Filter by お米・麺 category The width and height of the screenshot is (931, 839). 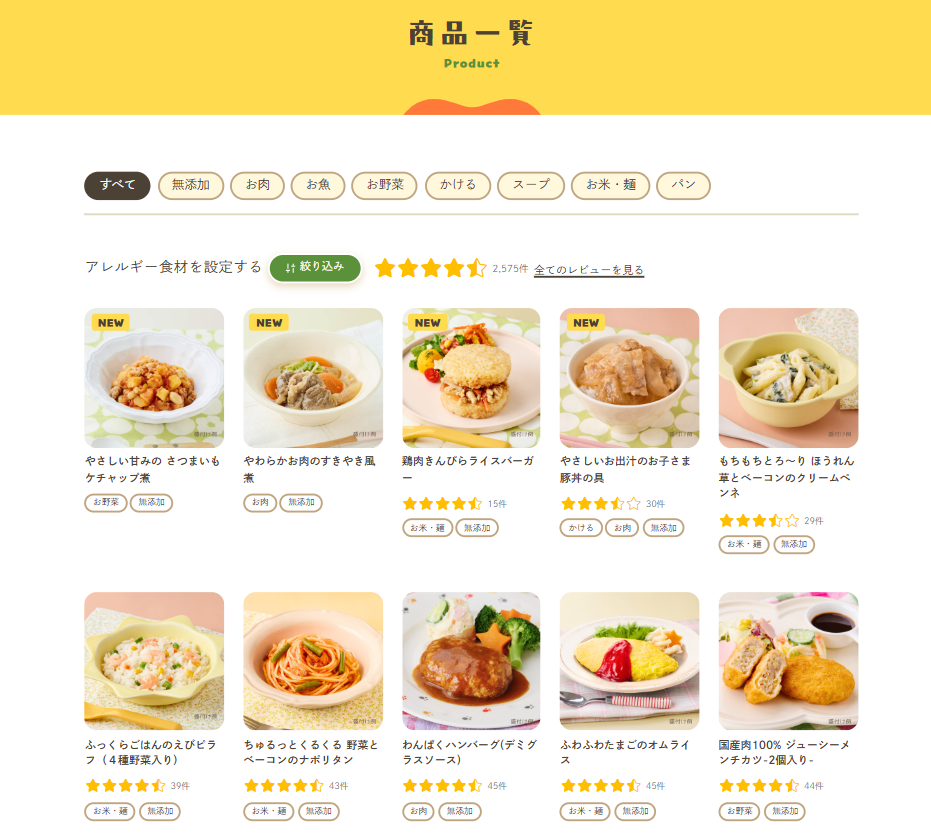pos(610,185)
